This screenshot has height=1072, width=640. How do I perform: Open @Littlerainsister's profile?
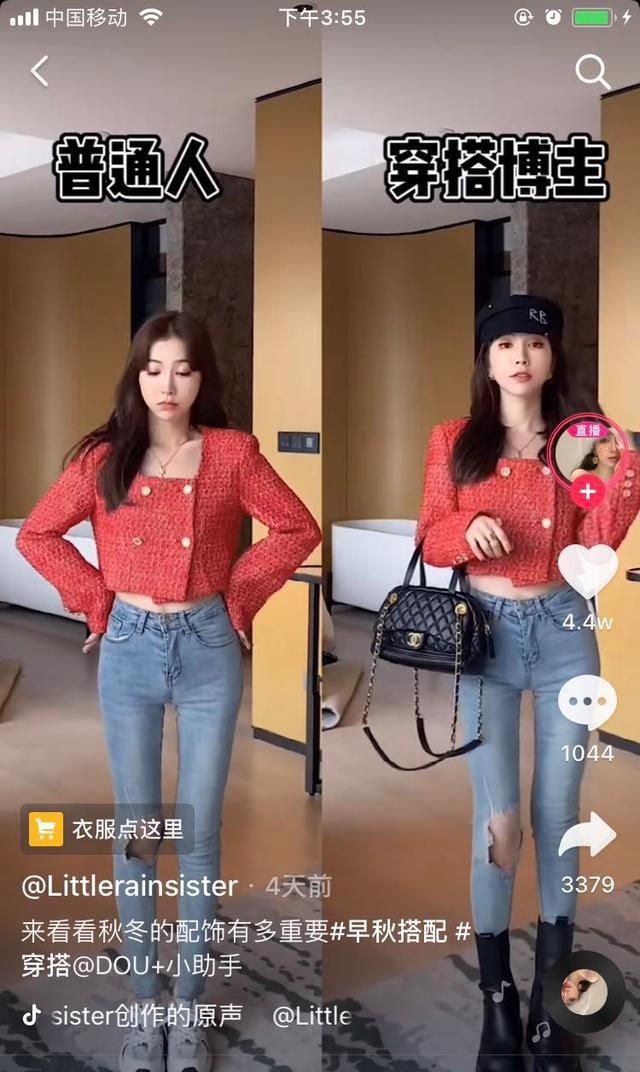130,886
